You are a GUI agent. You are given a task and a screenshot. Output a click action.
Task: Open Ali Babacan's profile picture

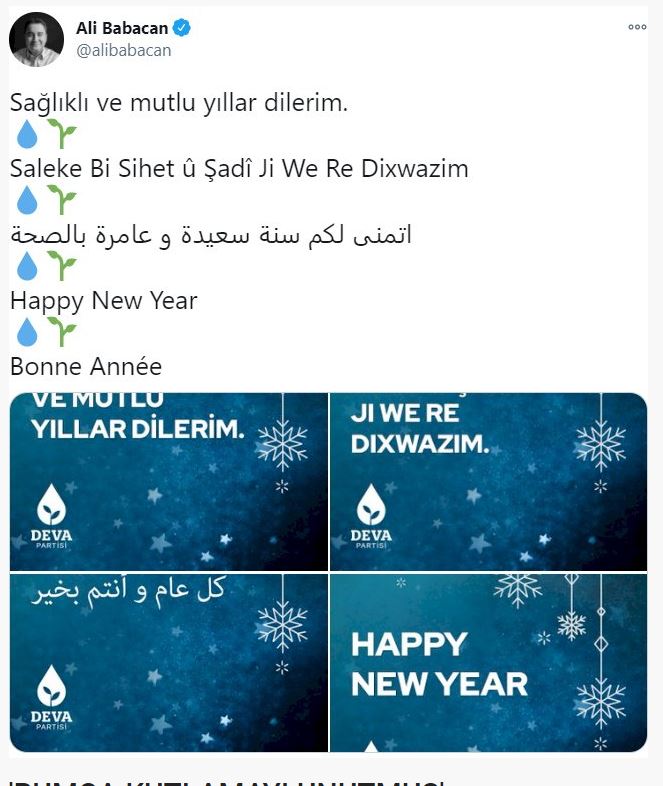(34, 40)
